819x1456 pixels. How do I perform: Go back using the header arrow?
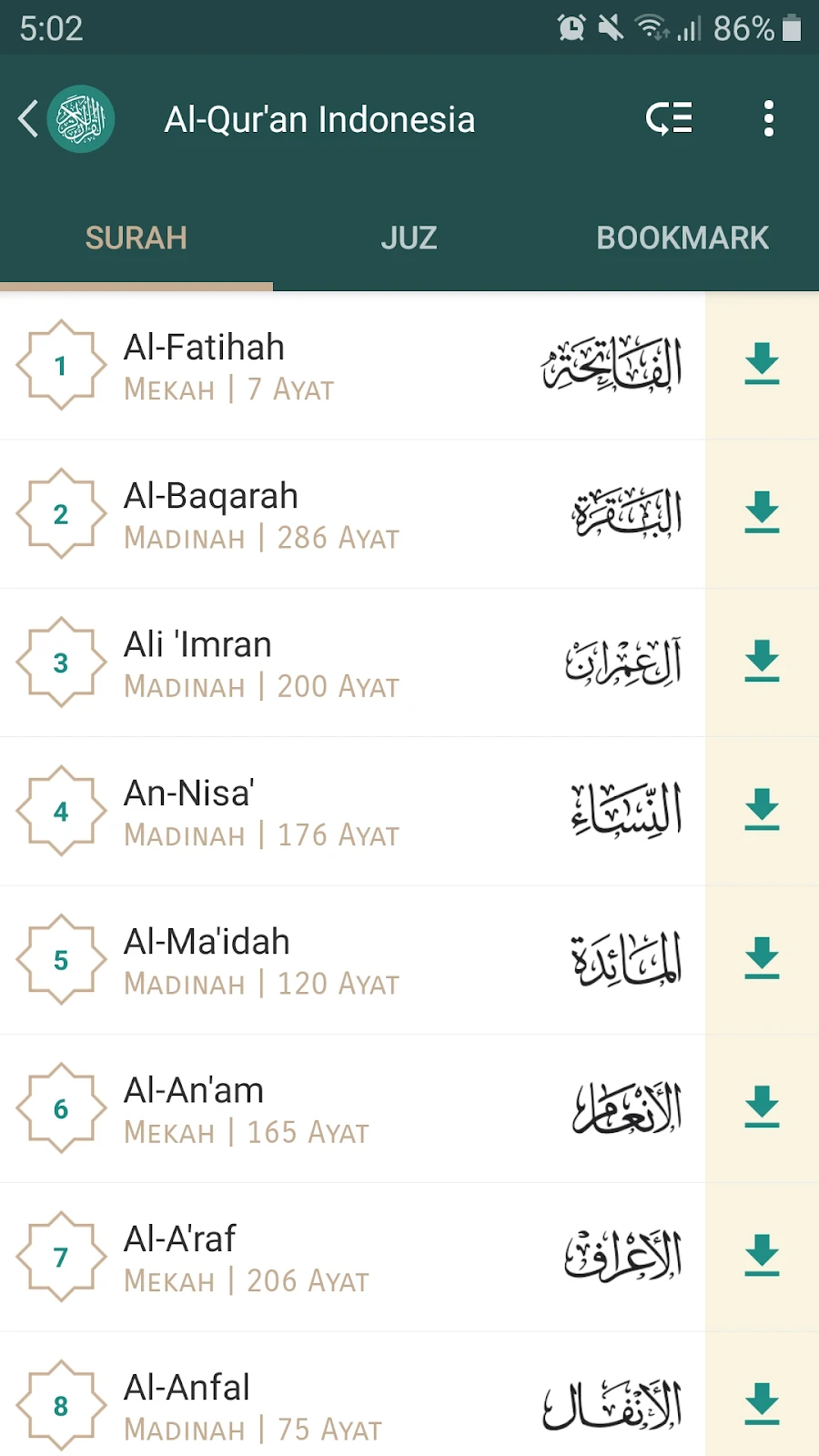pyautogui.click(x=29, y=119)
